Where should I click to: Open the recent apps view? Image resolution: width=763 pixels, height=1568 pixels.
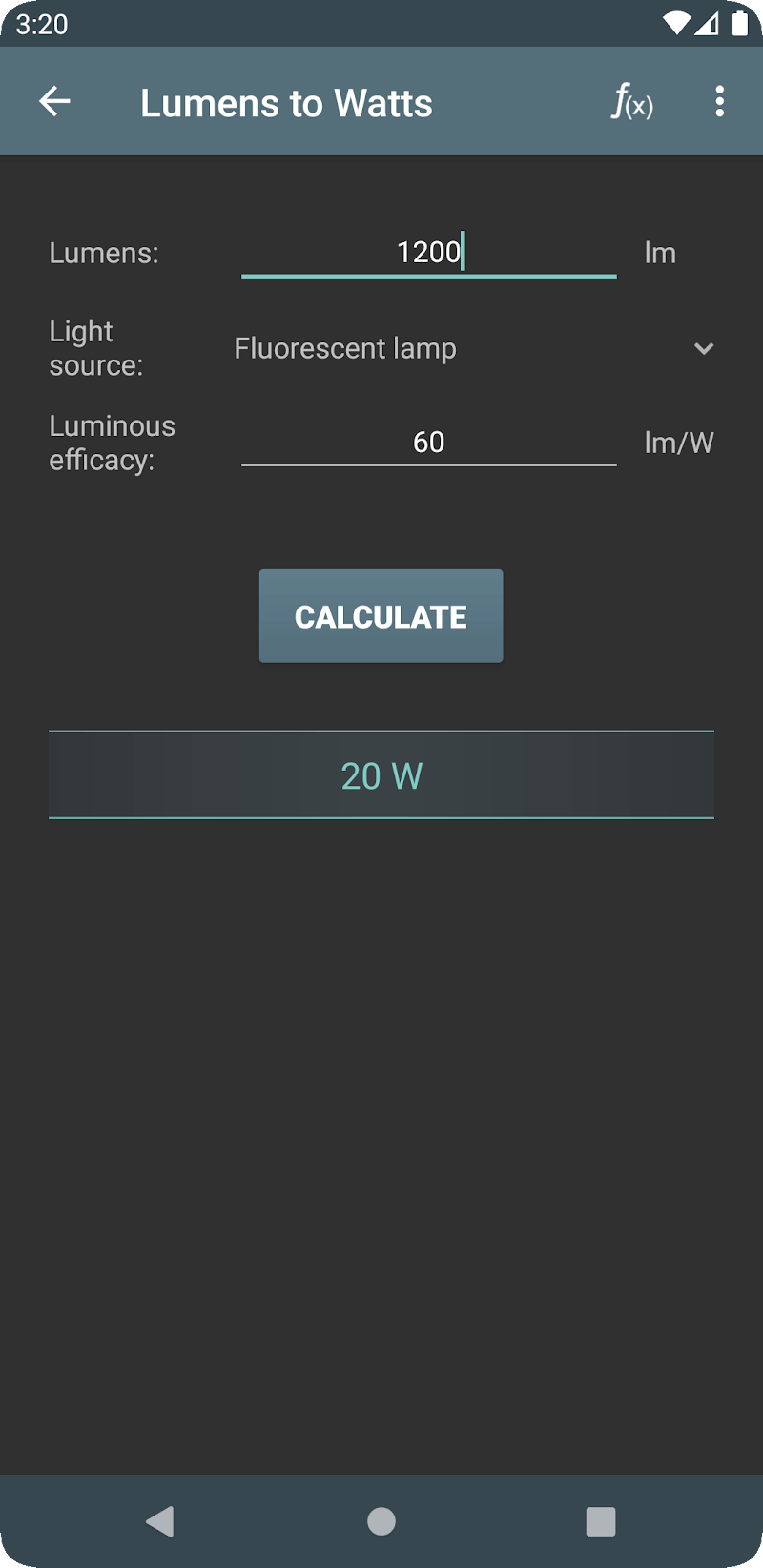point(600,1521)
